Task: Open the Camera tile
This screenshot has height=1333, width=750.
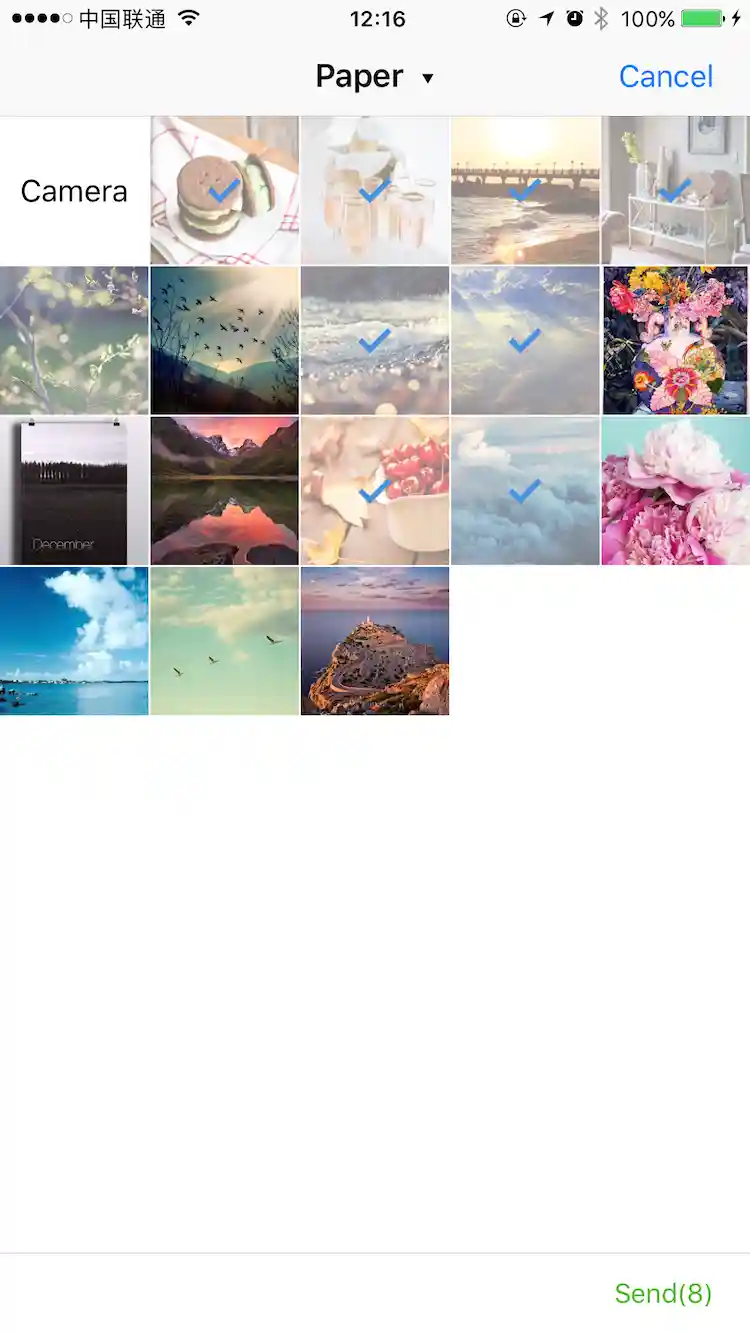Action: pos(74,191)
